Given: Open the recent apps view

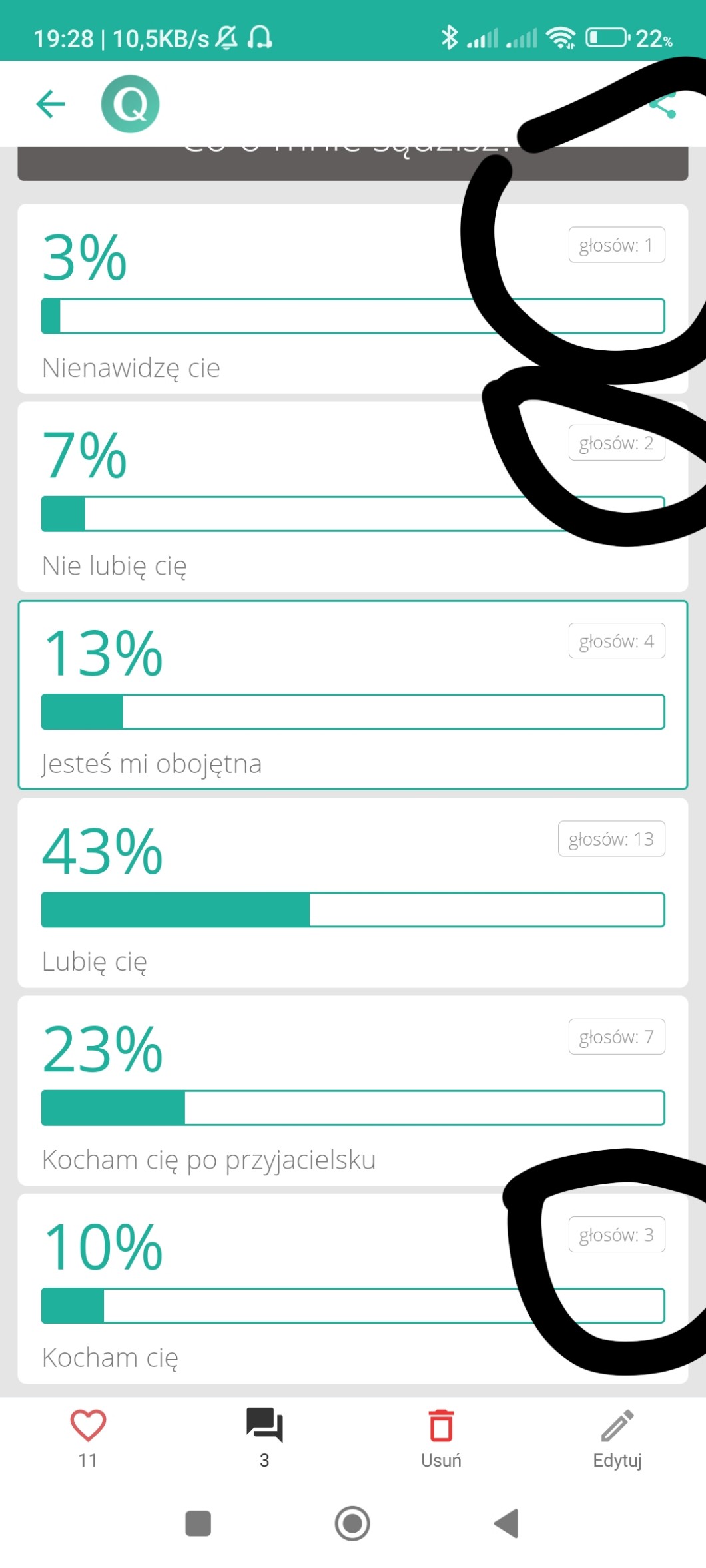Looking at the screenshot, I should click(198, 1523).
